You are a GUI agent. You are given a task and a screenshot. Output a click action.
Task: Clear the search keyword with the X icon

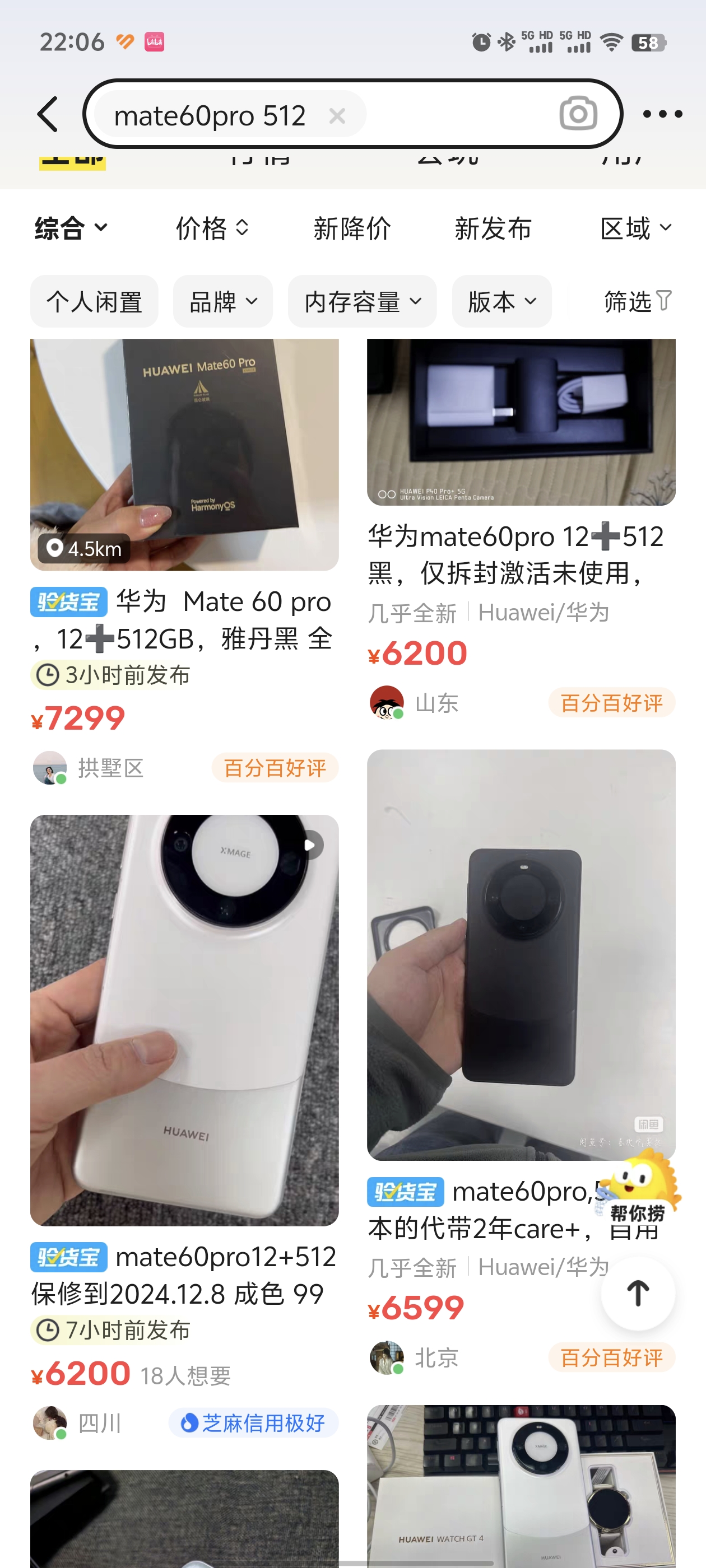[337, 116]
